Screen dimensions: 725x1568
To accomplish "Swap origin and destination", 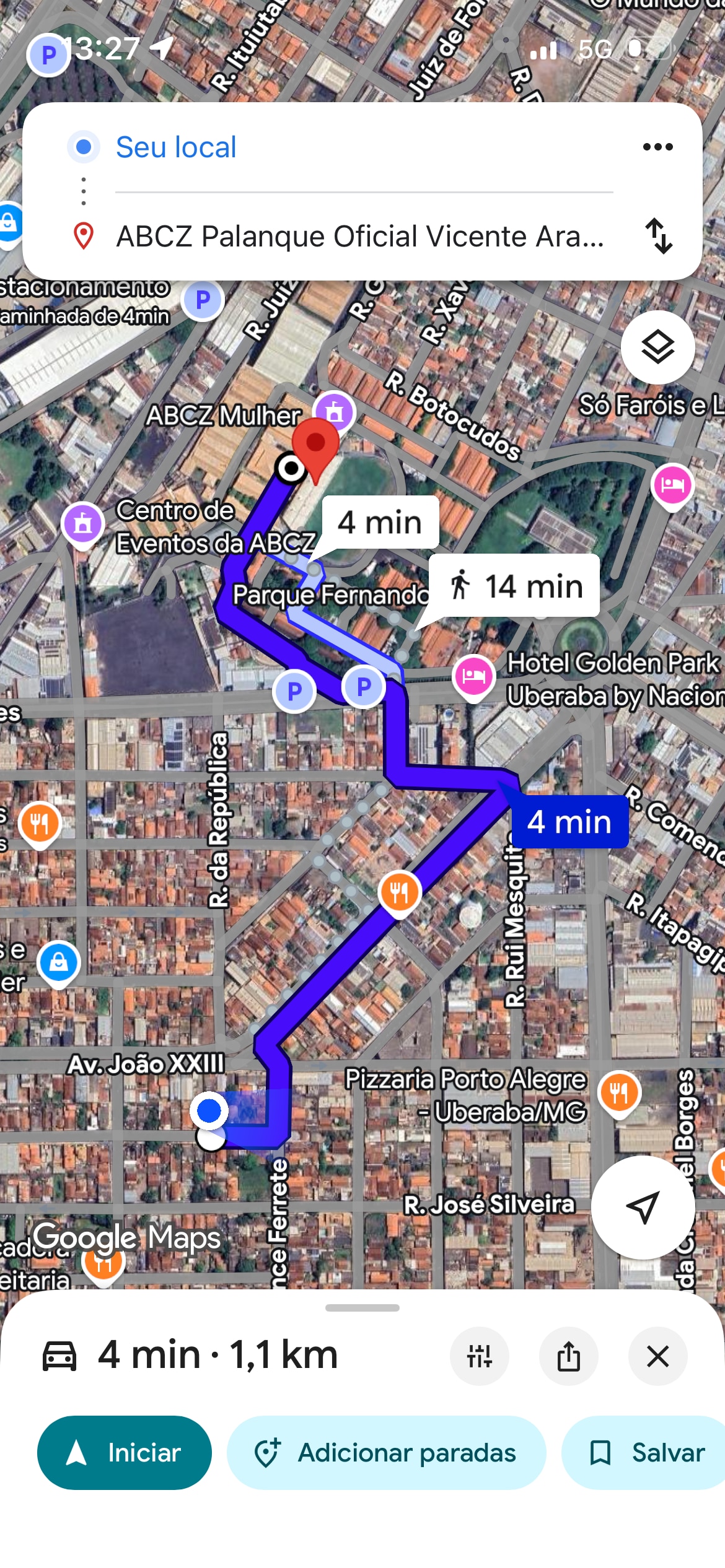I will 658,236.
